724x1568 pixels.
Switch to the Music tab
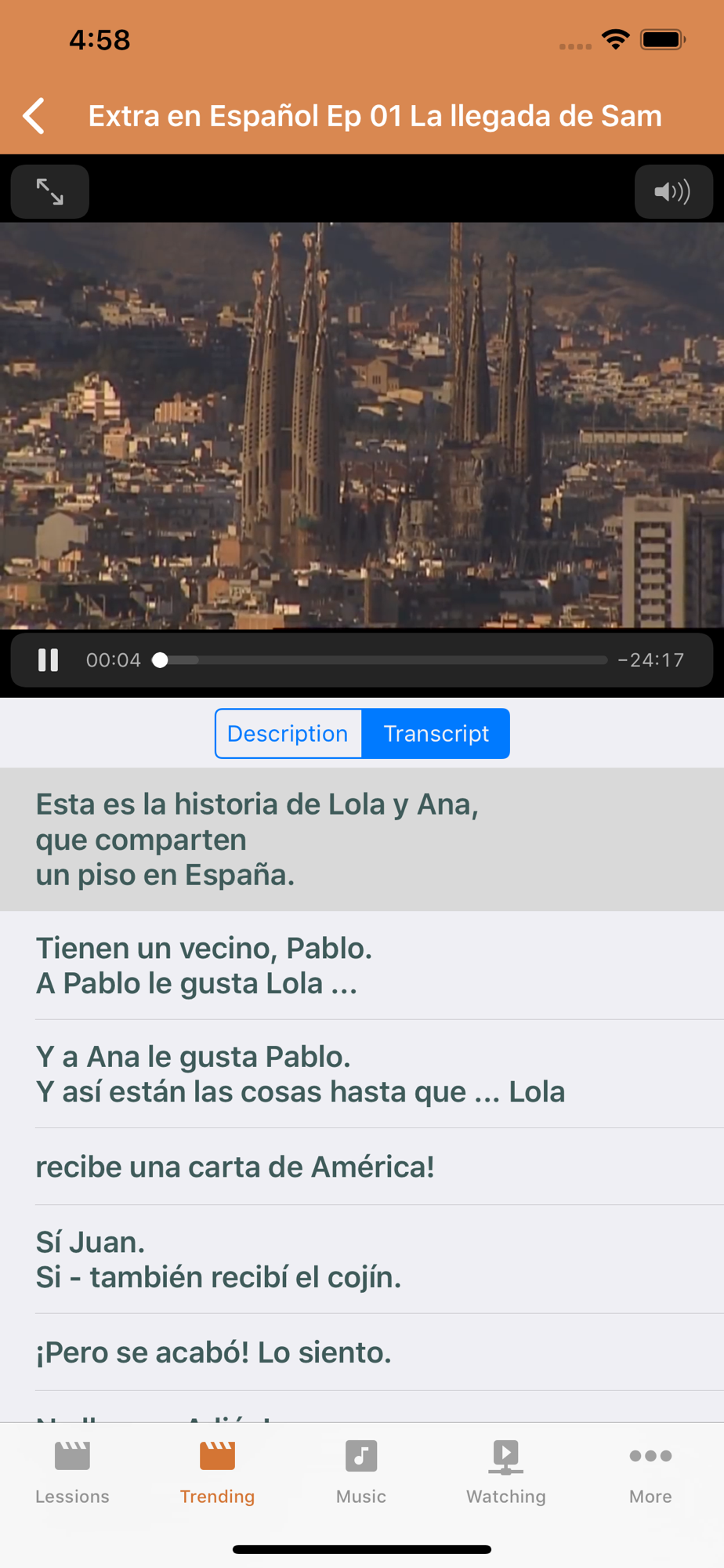point(361,1472)
